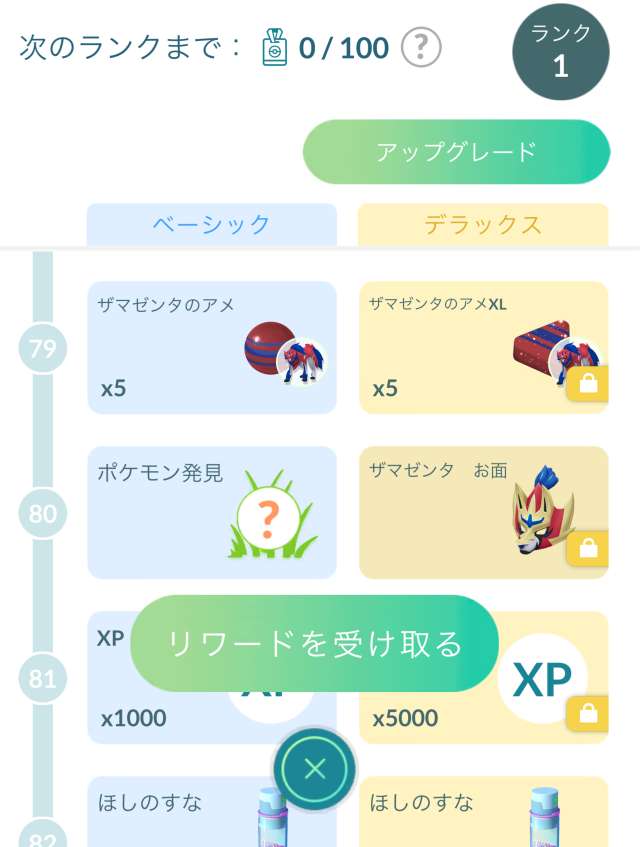Close the reward track screen

tap(315, 769)
